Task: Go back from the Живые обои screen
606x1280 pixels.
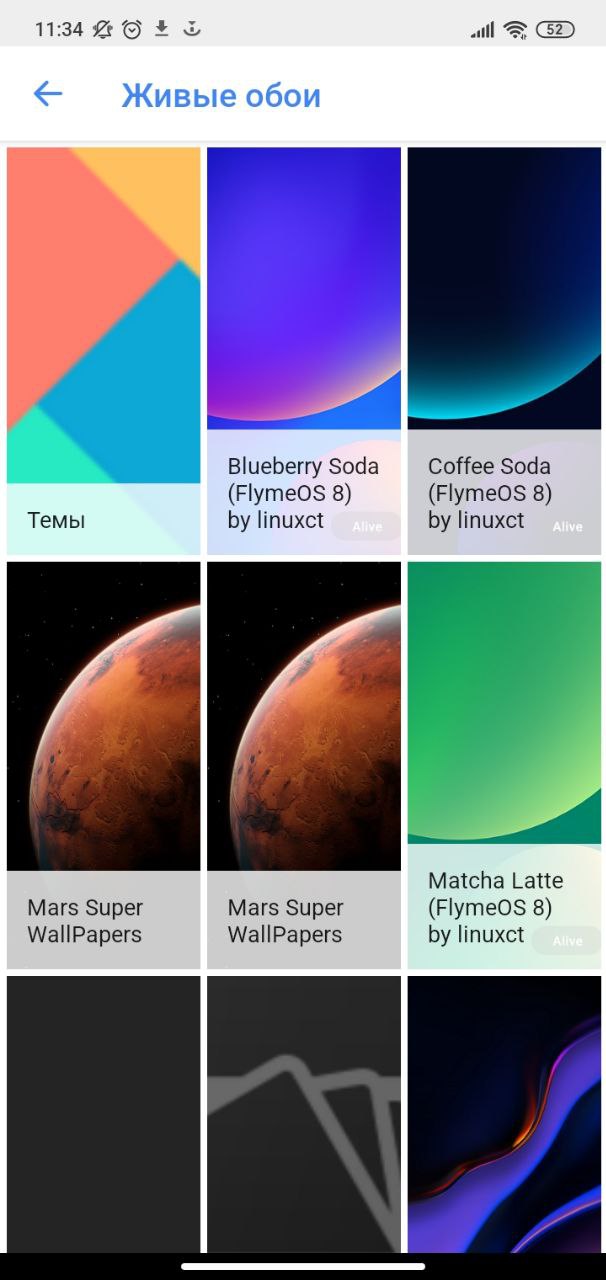Action: (47, 95)
